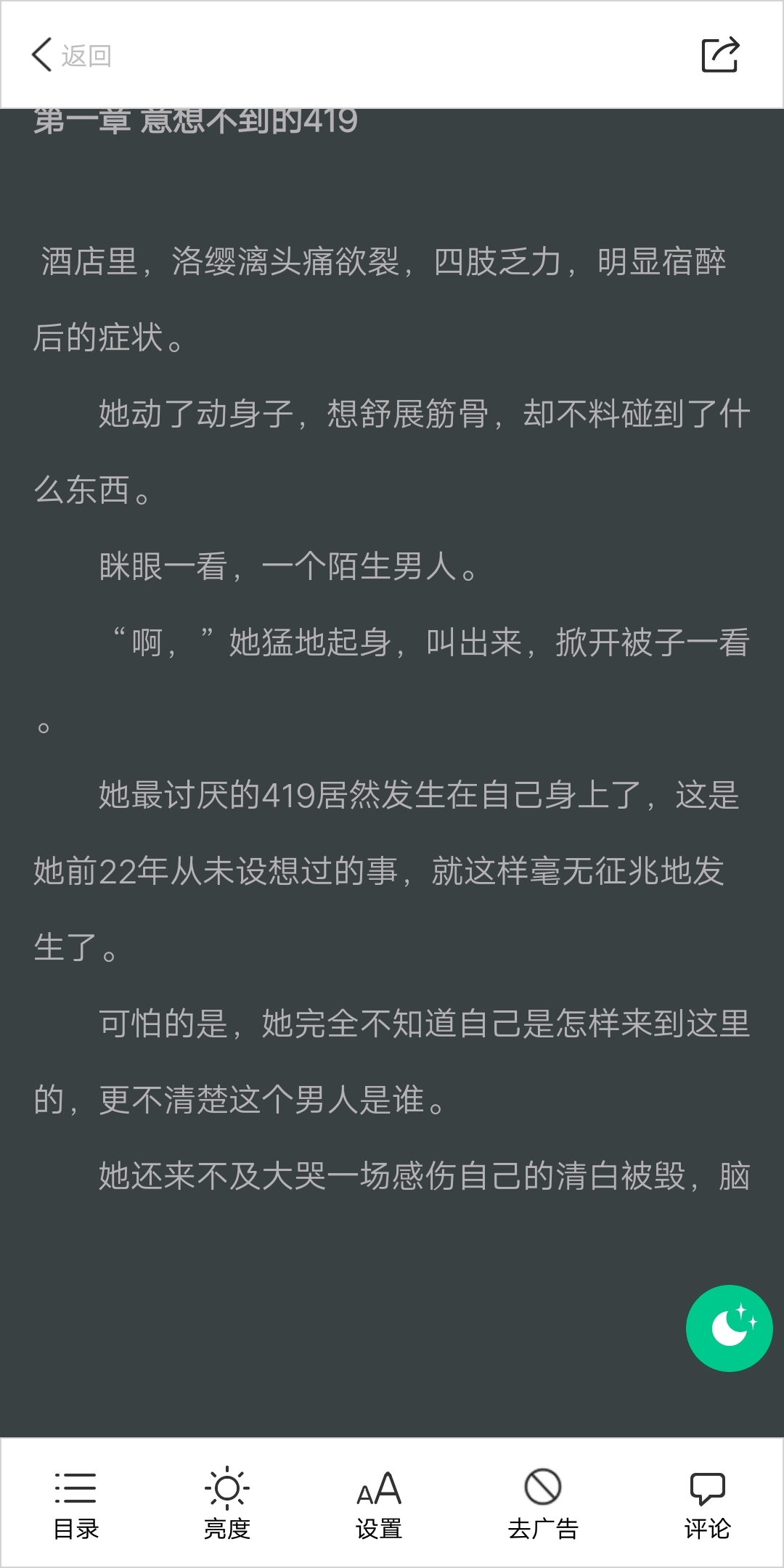Go back with the 返回 button
Image resolution: width=784 pixels, height=1568 pixels.
(71, 55)
